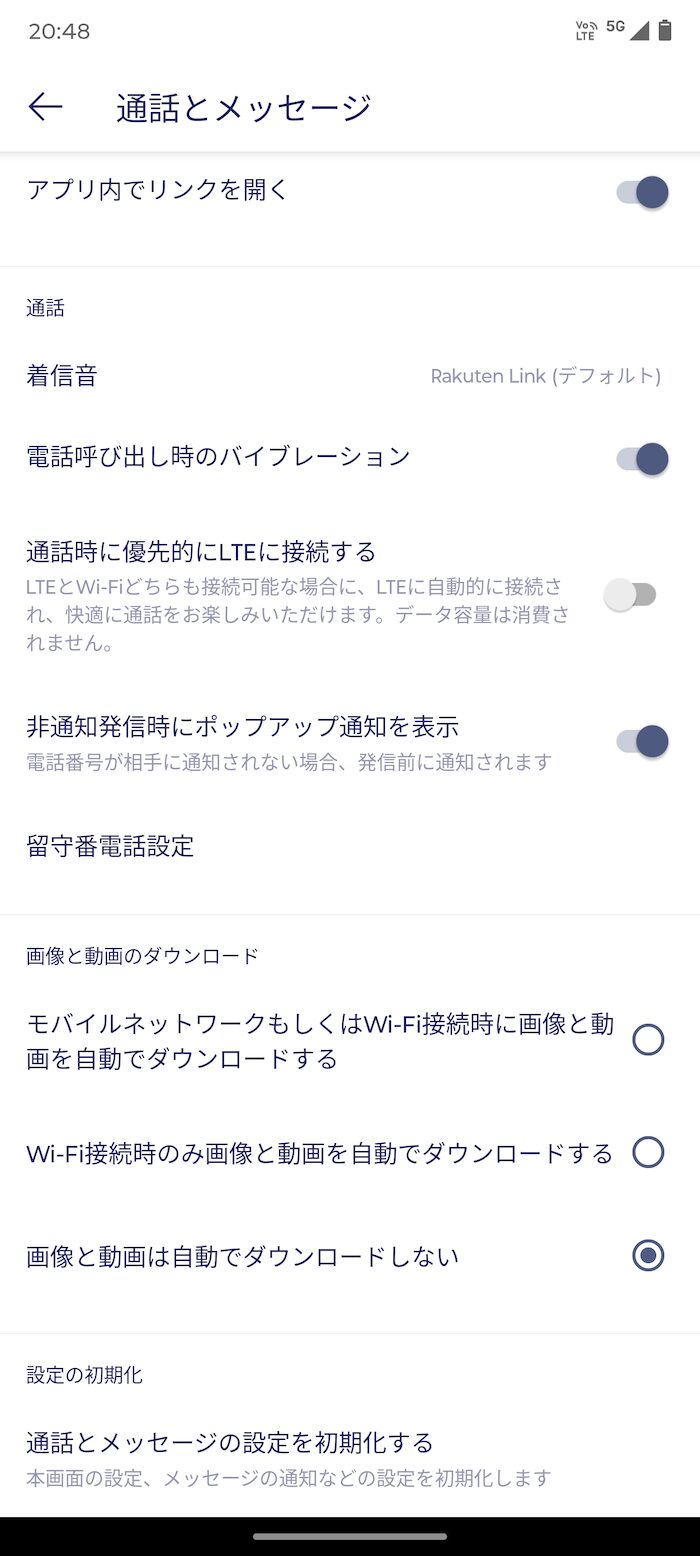
Task: Select 画像と動画は自動でダウンロードしない
Action: 648,1255
